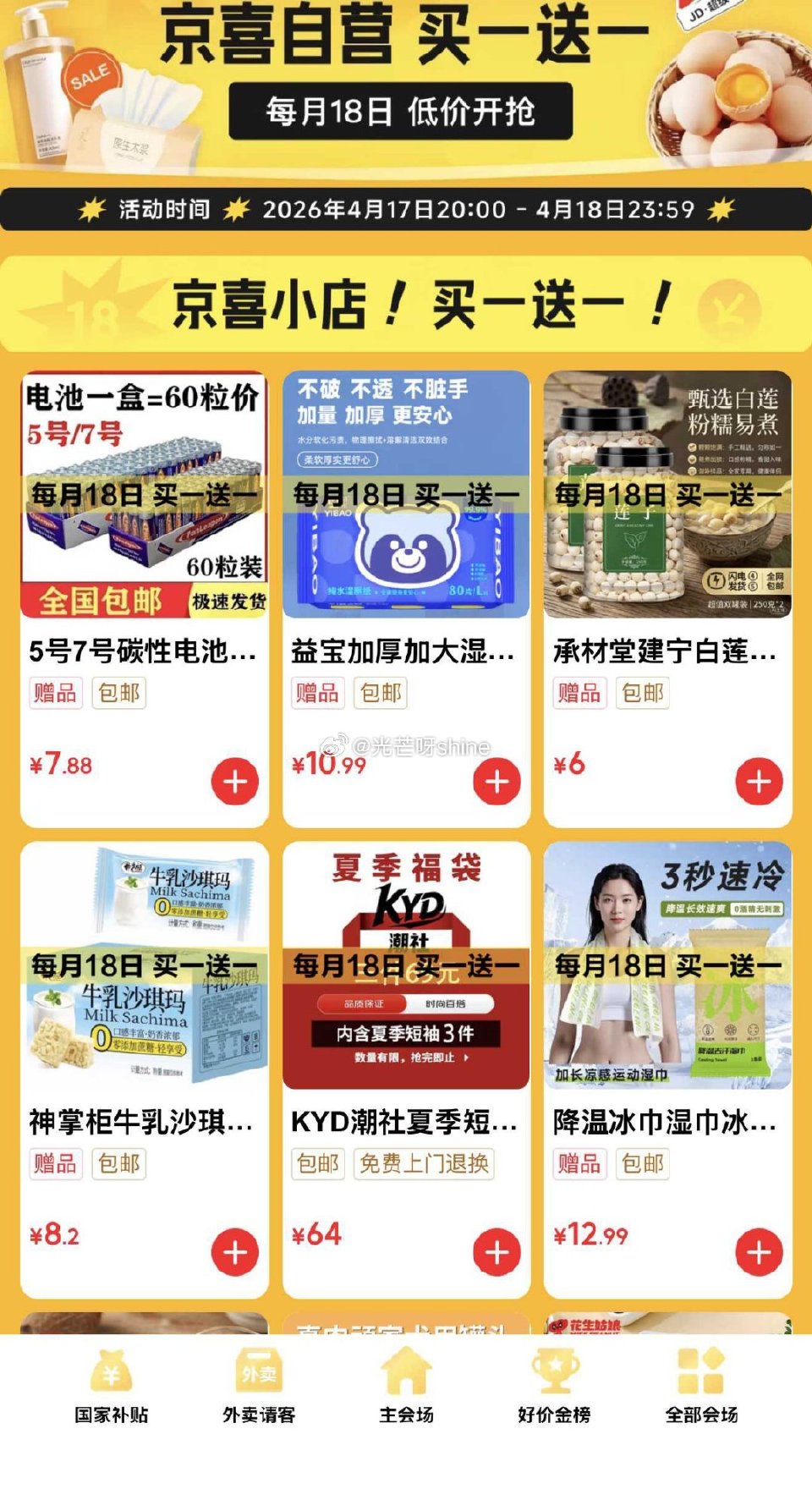Open the 主会场 house icon
This screenshot has width=812, height=1489.
(405, 1368)
